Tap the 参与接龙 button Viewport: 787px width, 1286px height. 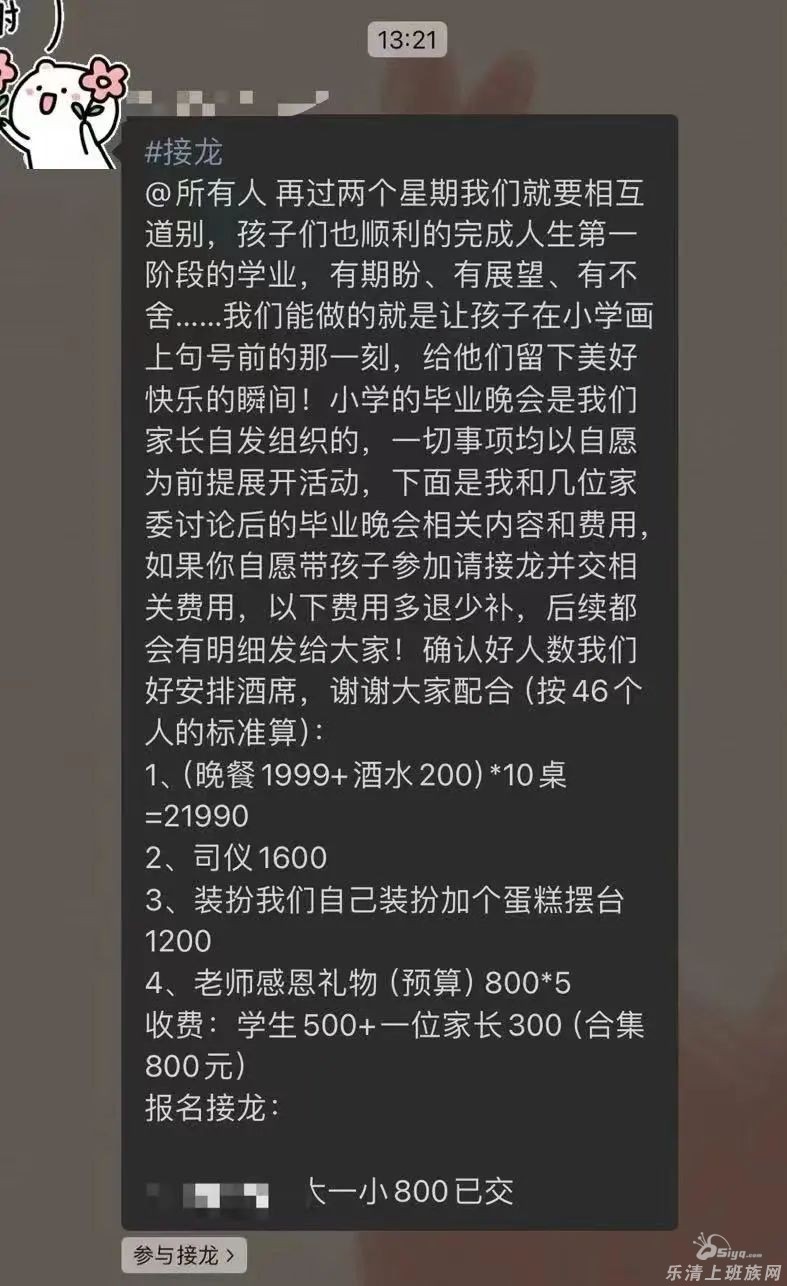(184, 1254)
